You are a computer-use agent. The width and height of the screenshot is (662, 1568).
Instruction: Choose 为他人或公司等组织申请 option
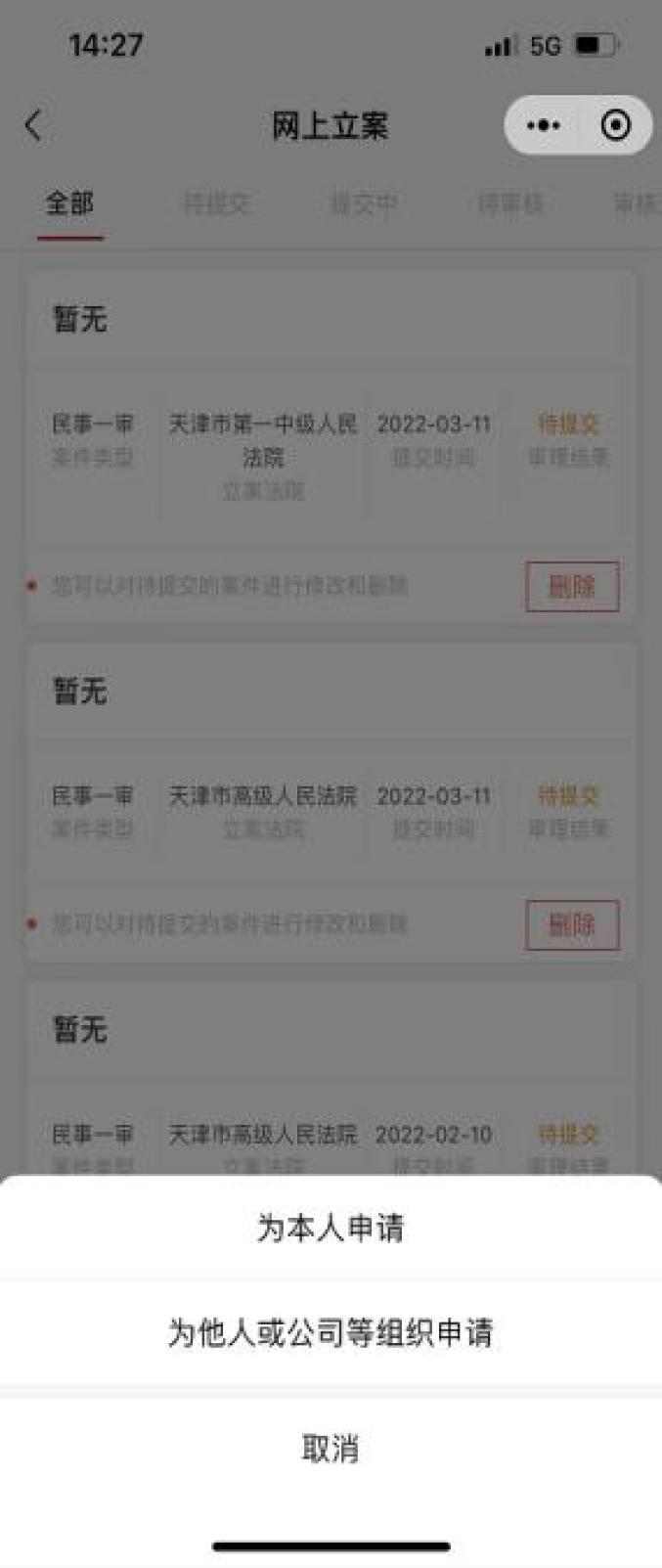pyautogui.click(x=331, y=1332)
